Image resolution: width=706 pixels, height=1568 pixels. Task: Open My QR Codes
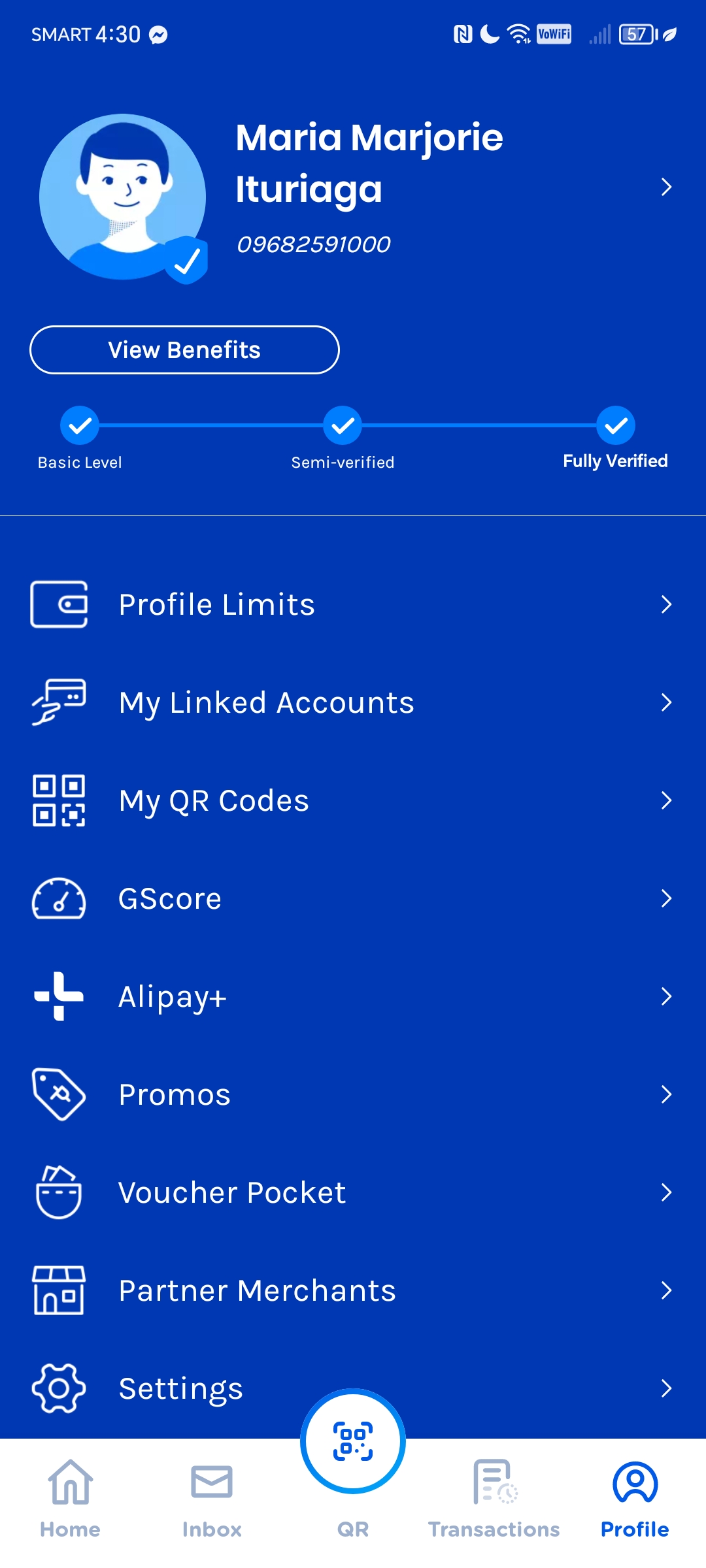coord(353,800)
